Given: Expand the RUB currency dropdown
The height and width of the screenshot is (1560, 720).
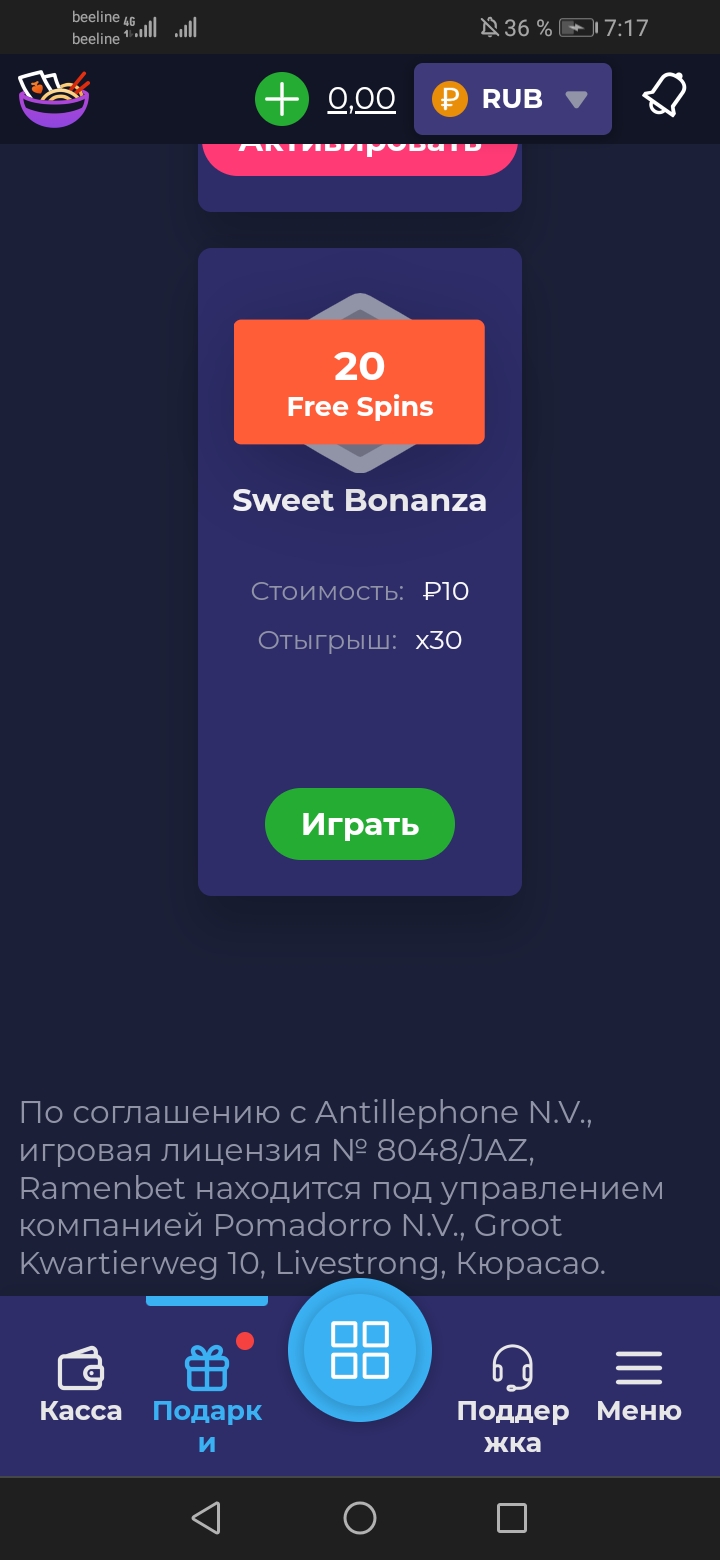Looking at the screenshot, I should tap(512, 99).
